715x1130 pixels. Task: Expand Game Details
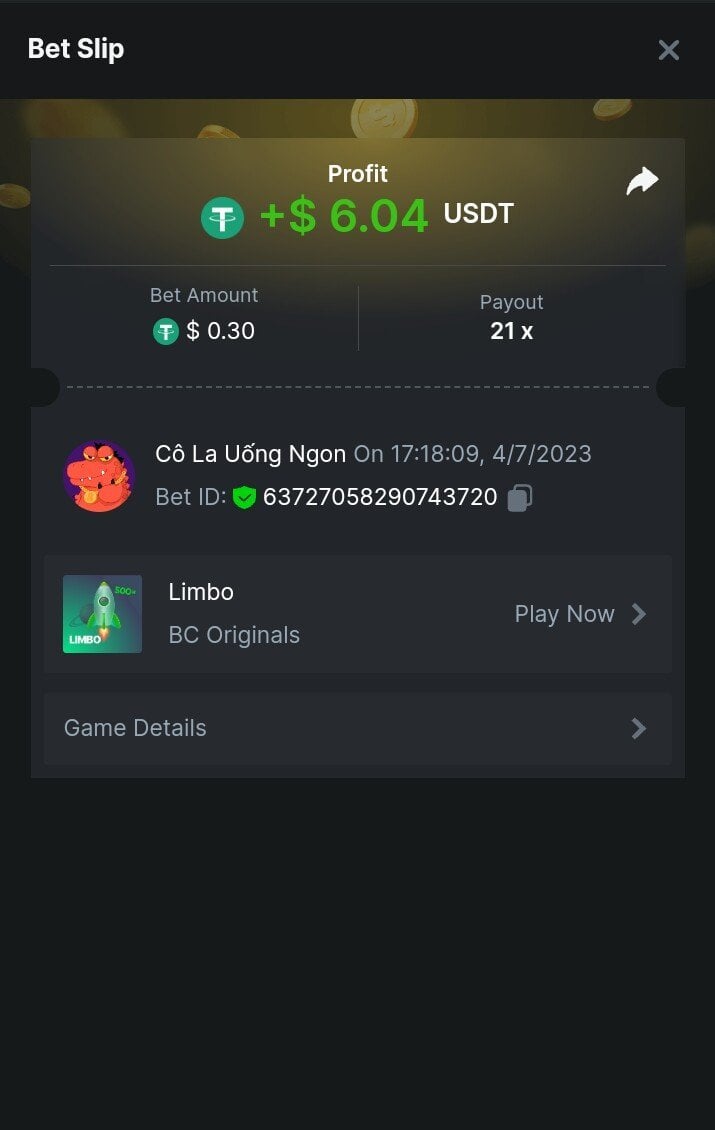pyautogui.click(x=357, y=728)
